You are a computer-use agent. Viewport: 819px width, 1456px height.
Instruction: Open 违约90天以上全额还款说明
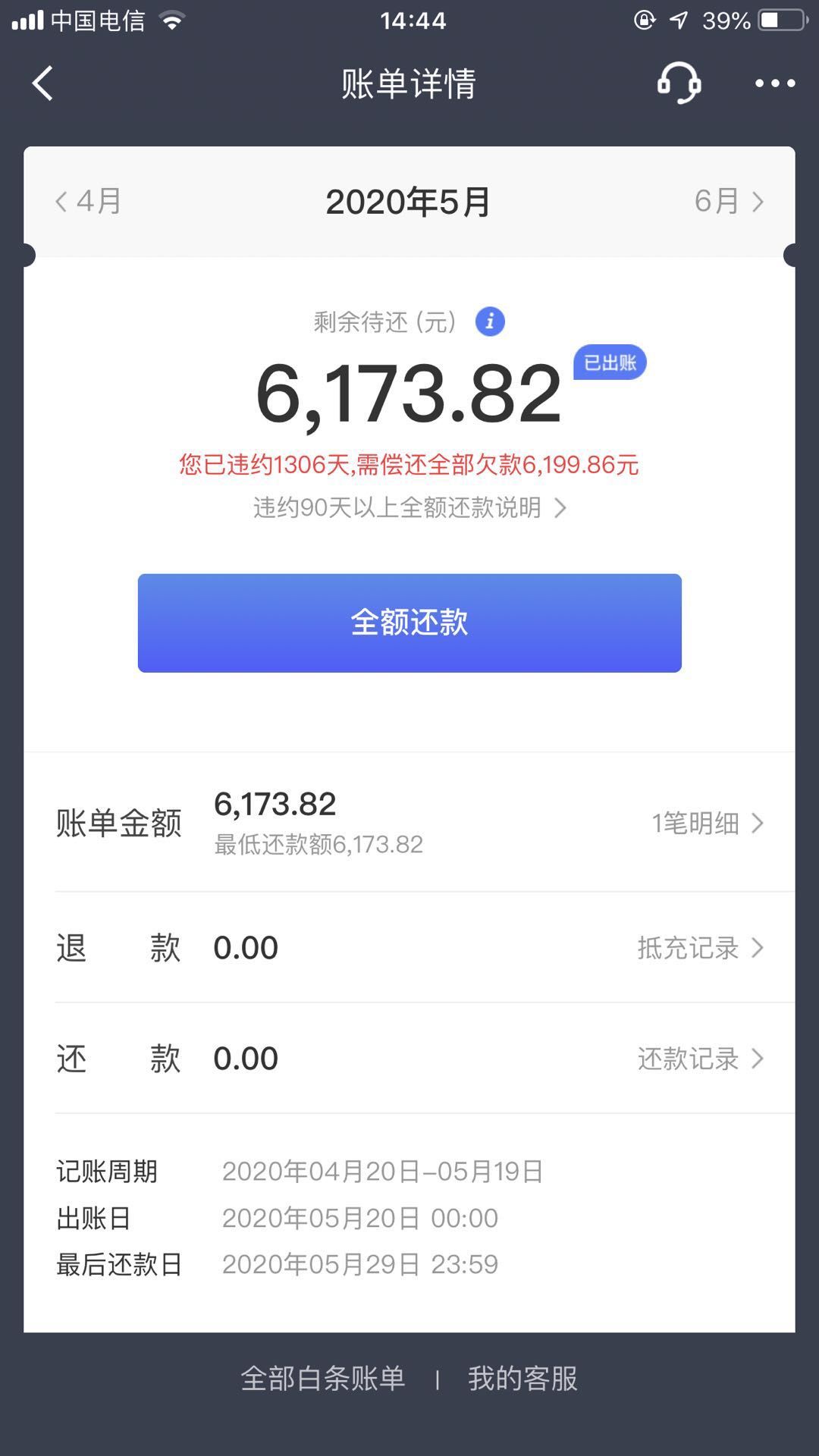pos(409,507)
